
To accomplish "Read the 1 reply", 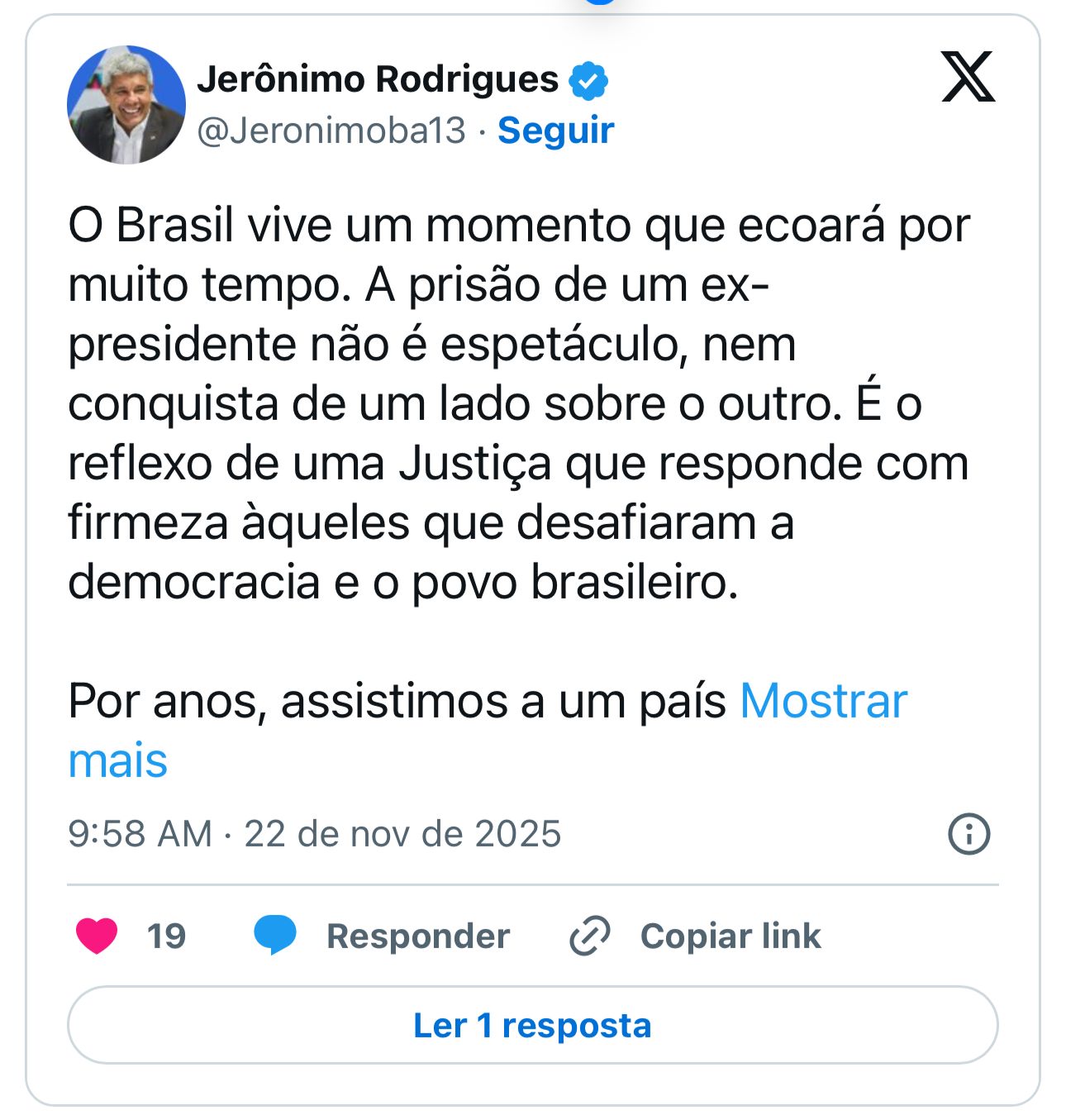I will pyautogui.click(x=532, y=1025).
